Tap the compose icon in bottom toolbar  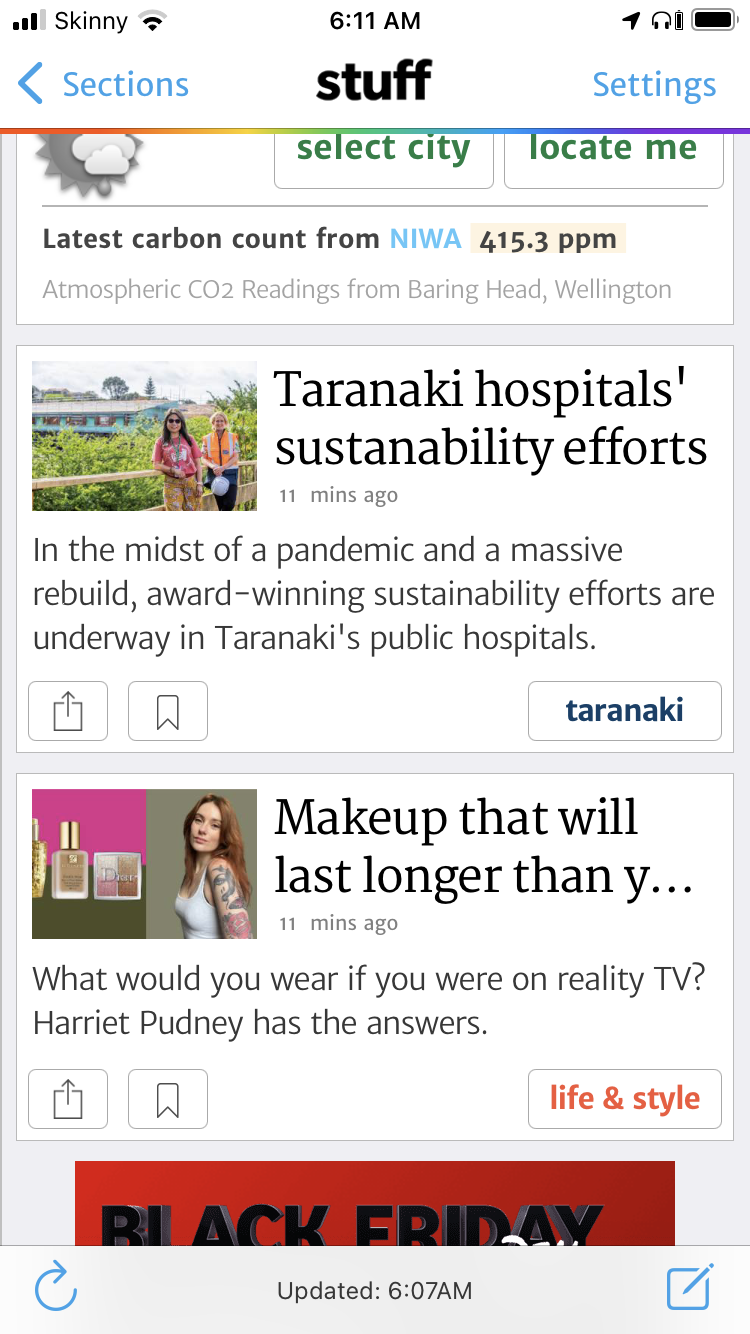tap(690, 1287)
